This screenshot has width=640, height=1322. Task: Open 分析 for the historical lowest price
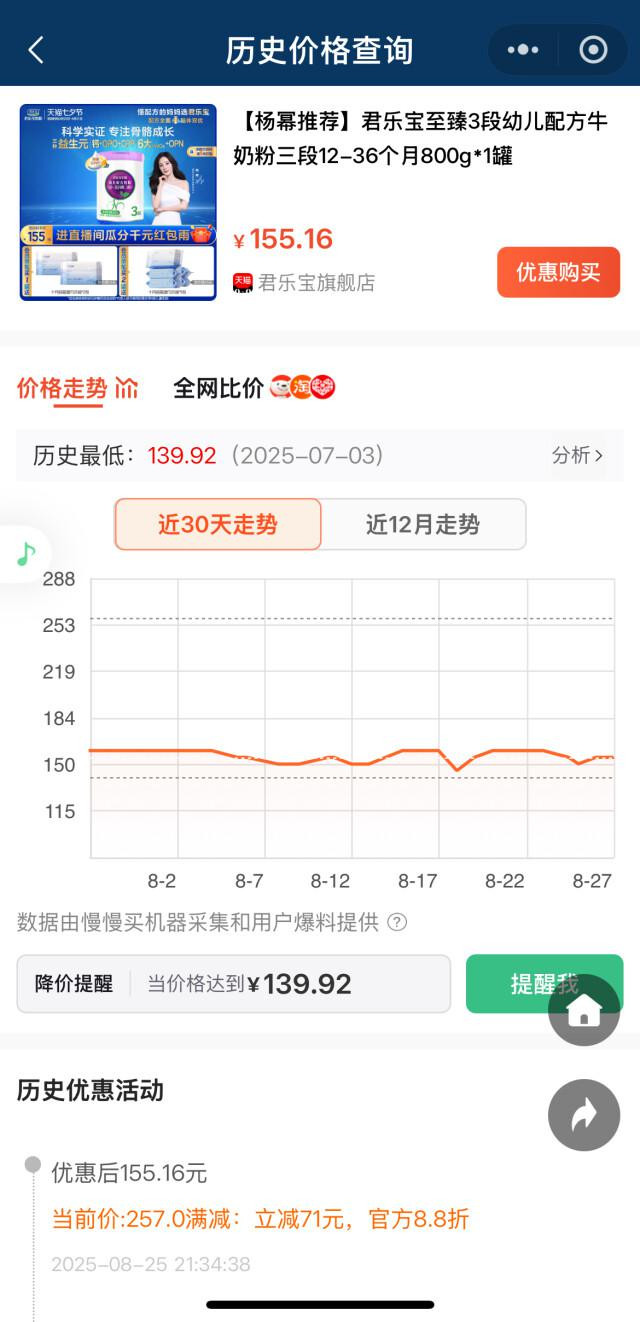tap(577, 456)
